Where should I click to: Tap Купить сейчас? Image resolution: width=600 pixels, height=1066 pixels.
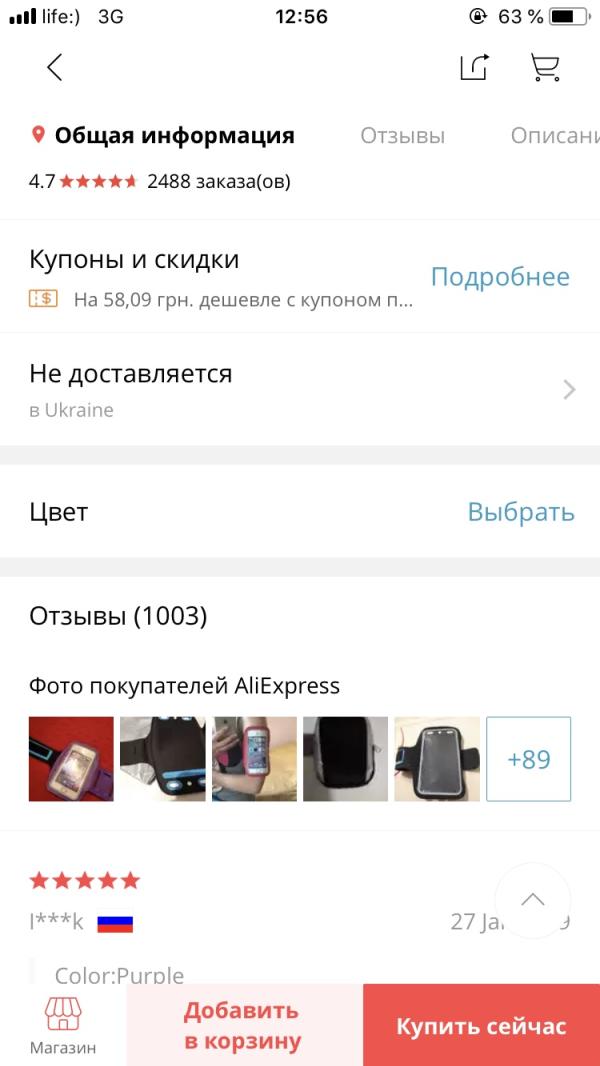coord(481,1025)
